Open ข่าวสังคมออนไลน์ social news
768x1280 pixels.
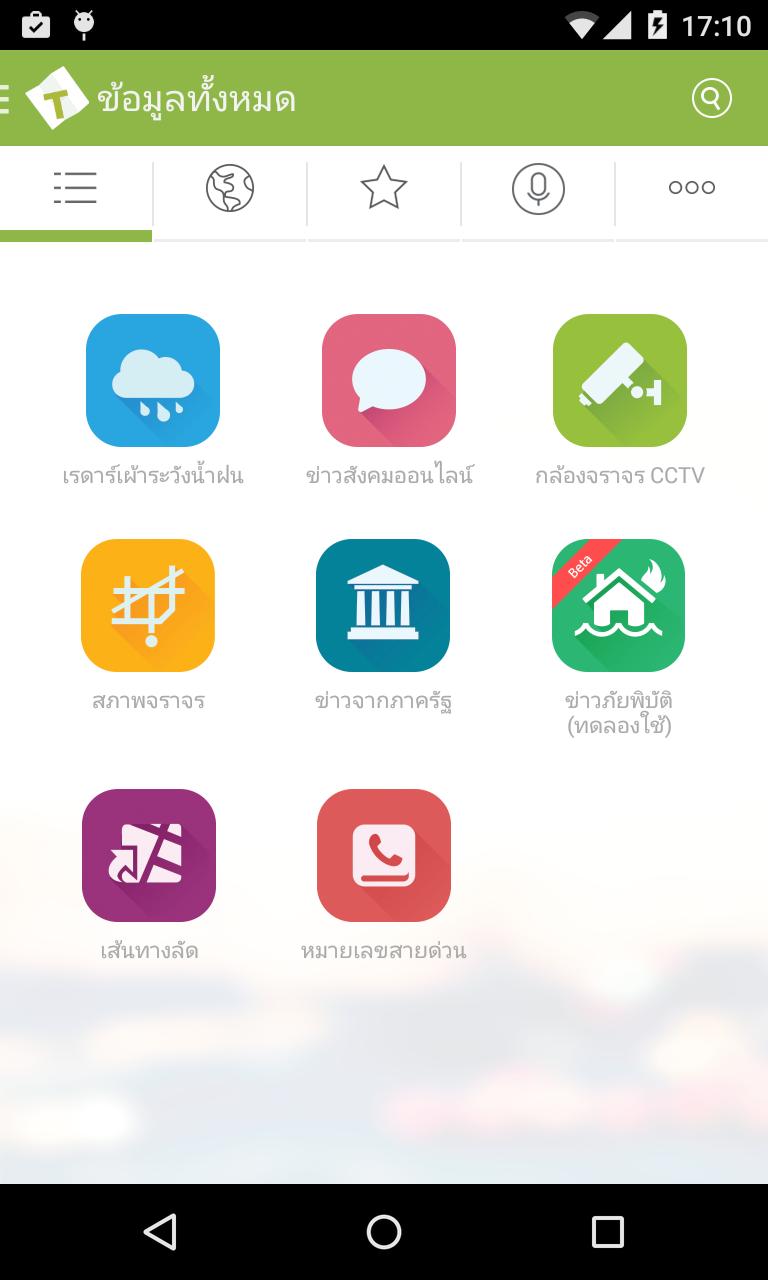click(x=389, y=381)
